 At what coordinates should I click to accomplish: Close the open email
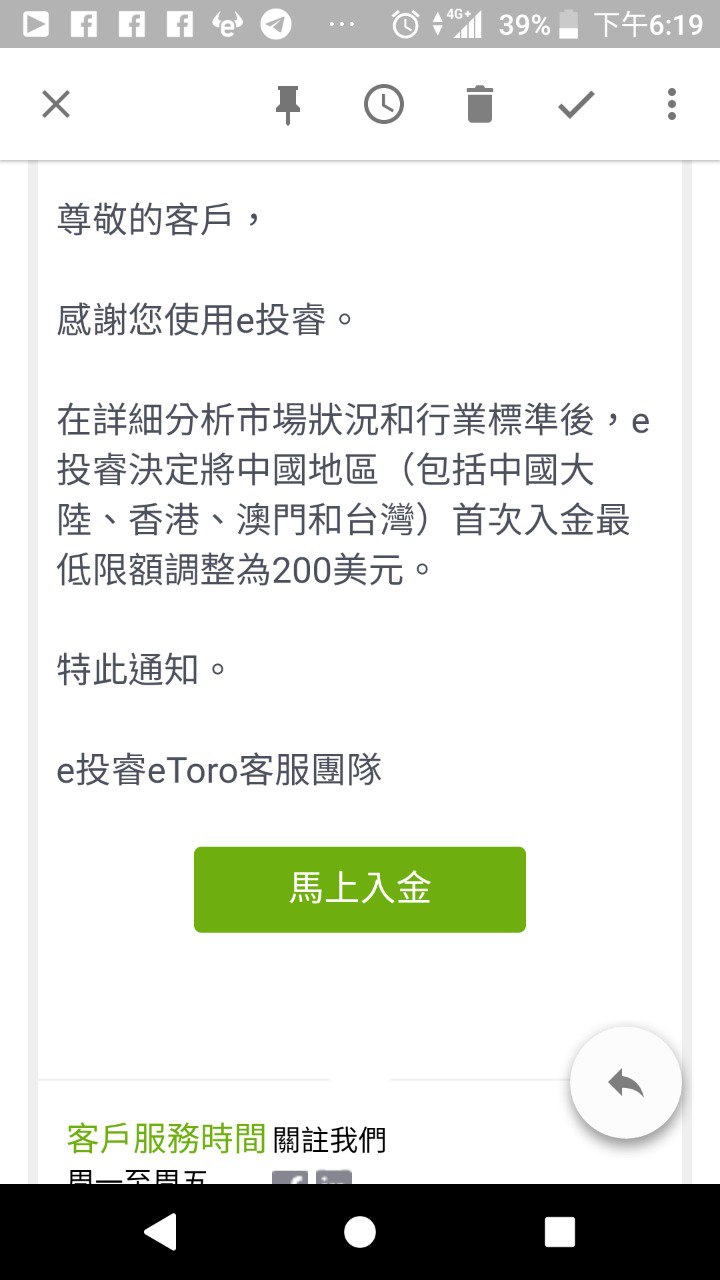point(56,104)
